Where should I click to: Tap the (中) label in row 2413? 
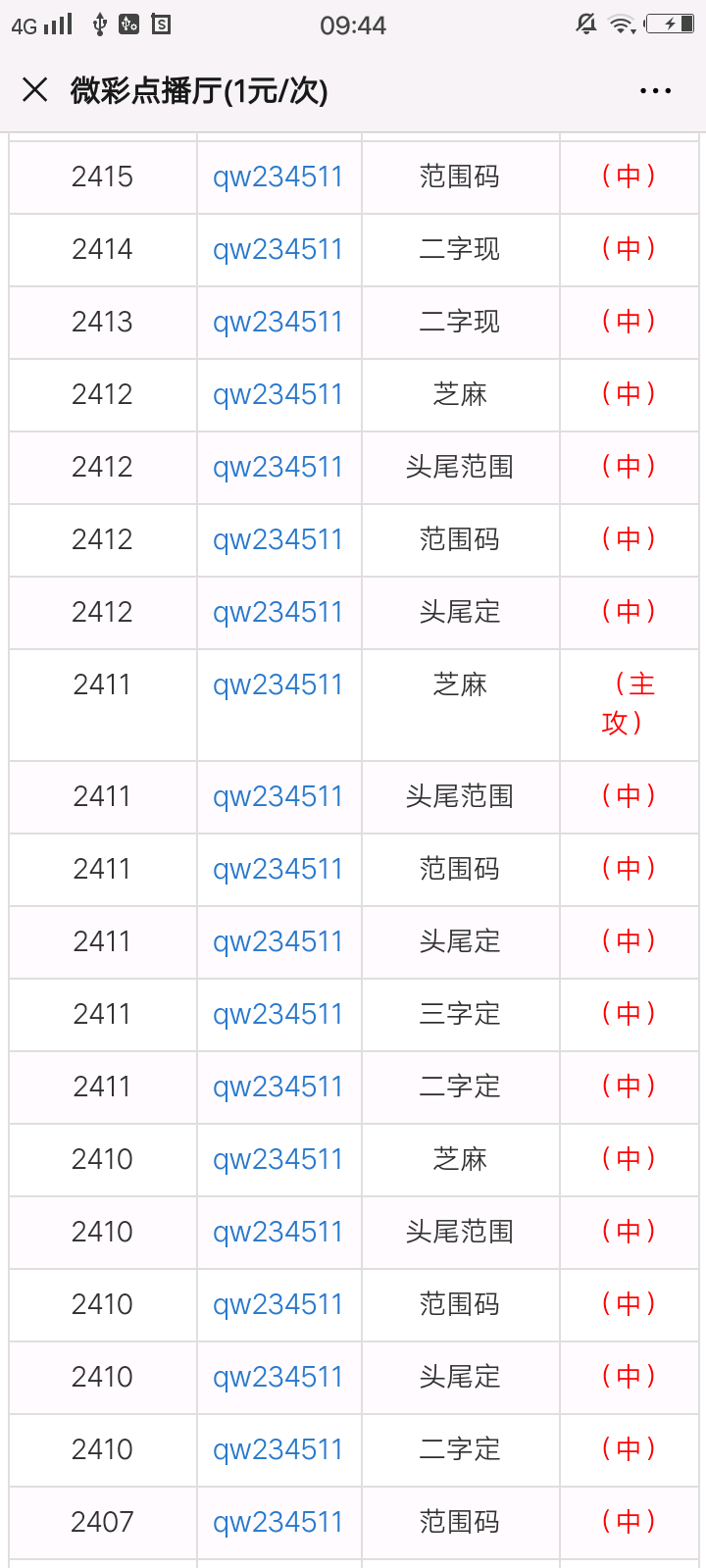[629, 322]
